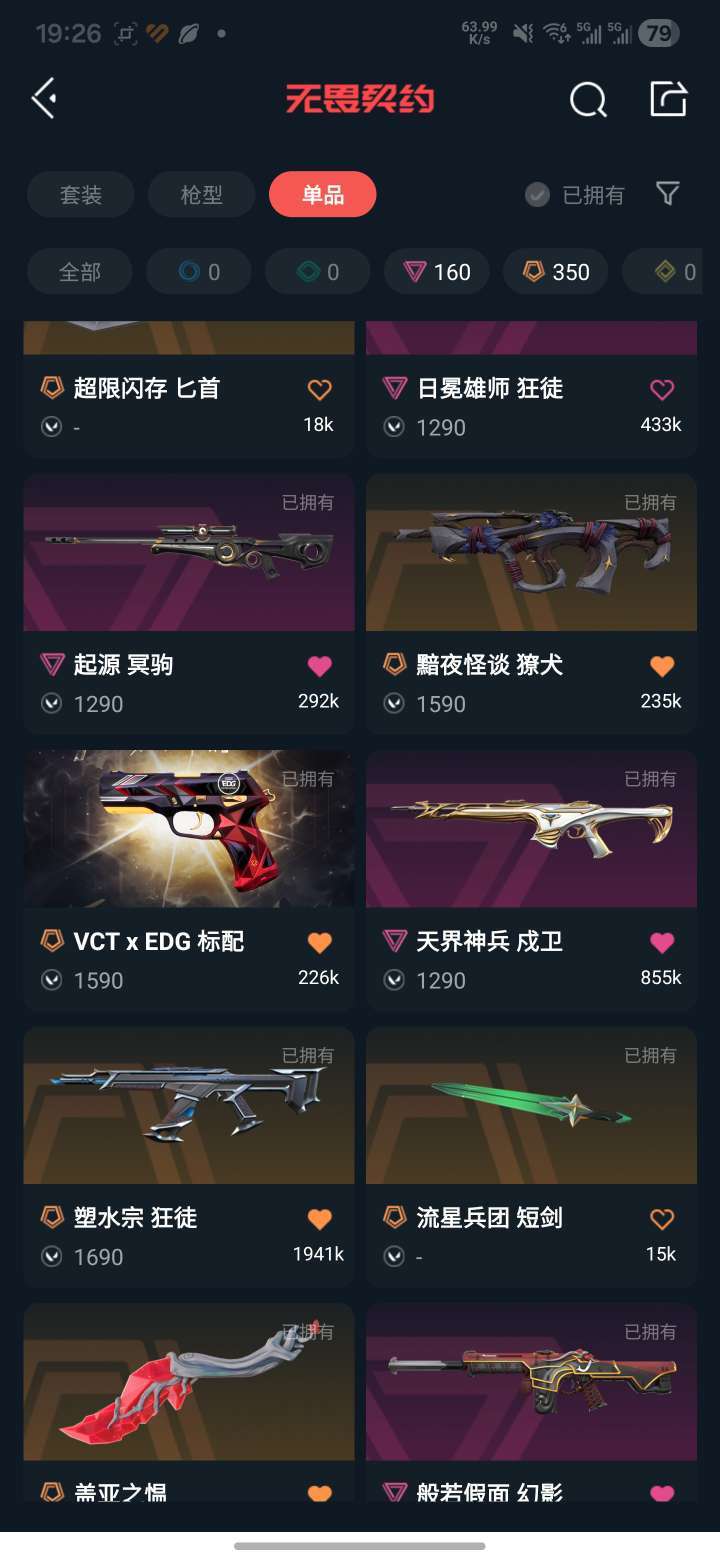Open the share icon in the top bar
The image size is (720, 1560).
668,99
